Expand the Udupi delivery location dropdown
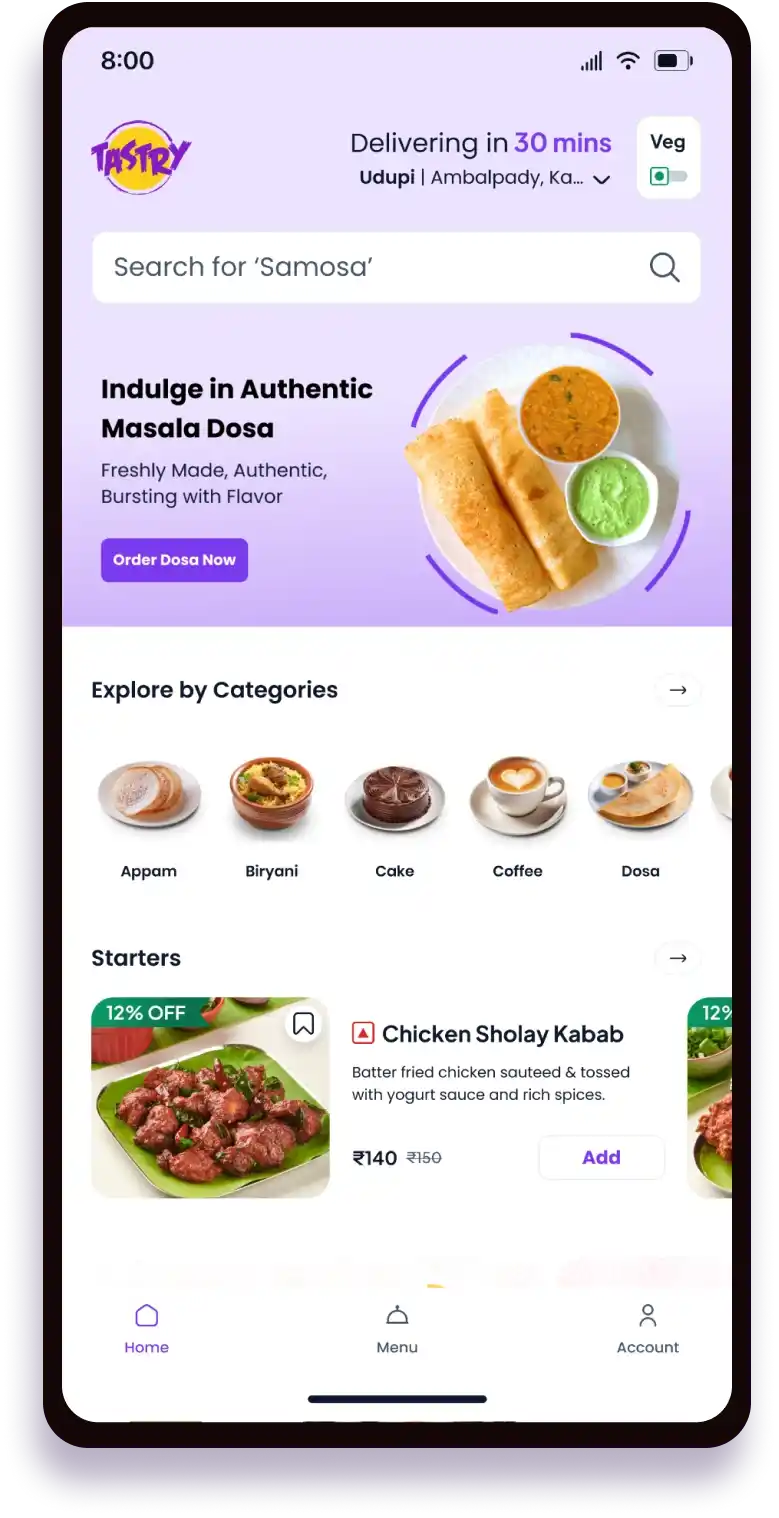This screenshot has width=779, height=1518. coord(601,180)
